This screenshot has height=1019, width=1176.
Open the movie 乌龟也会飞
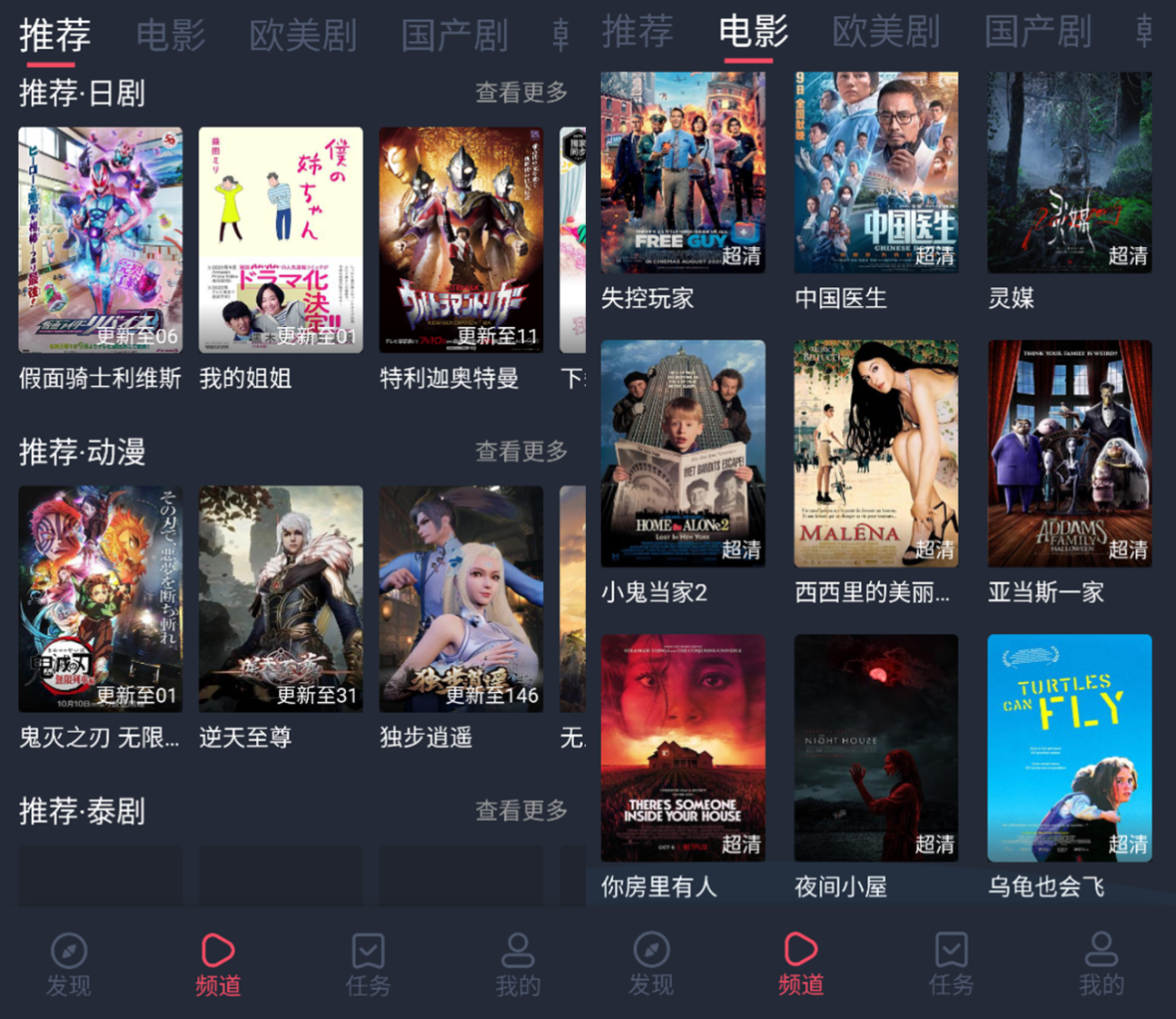1069,748
